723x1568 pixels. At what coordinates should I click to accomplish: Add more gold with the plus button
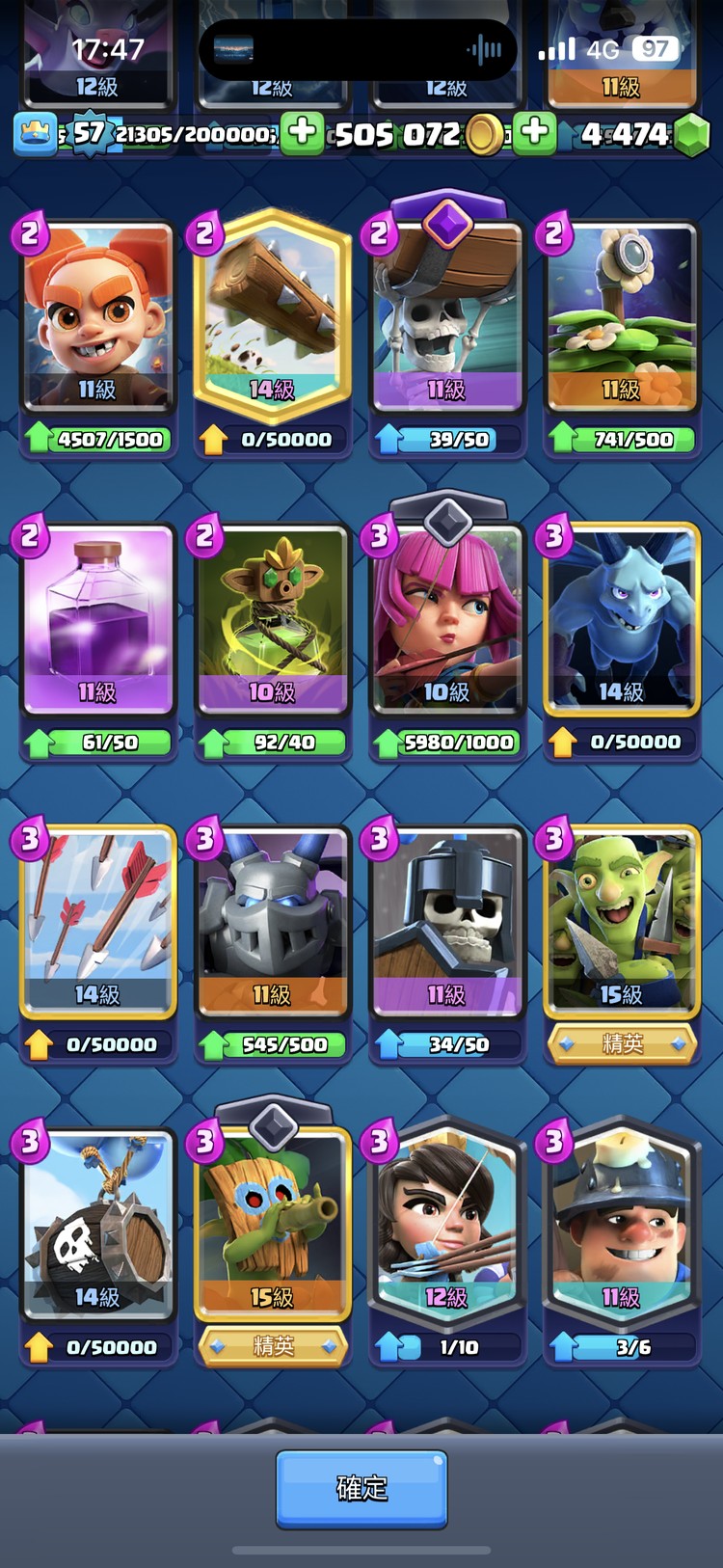click(535, 132)
